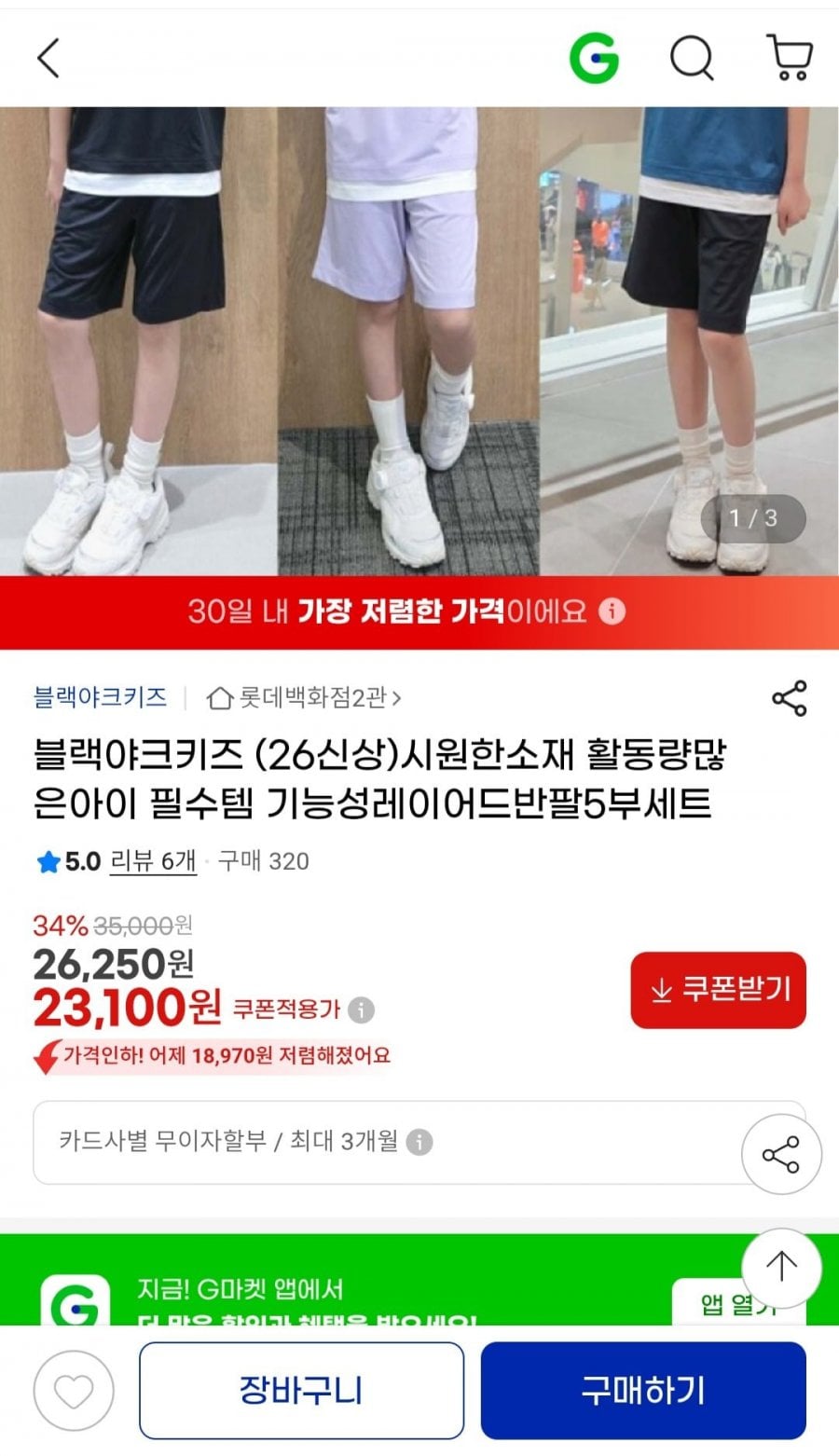This screenshot has height=1456, width=839.
Task: Go back to the previous page
Action: coord(48,58)
